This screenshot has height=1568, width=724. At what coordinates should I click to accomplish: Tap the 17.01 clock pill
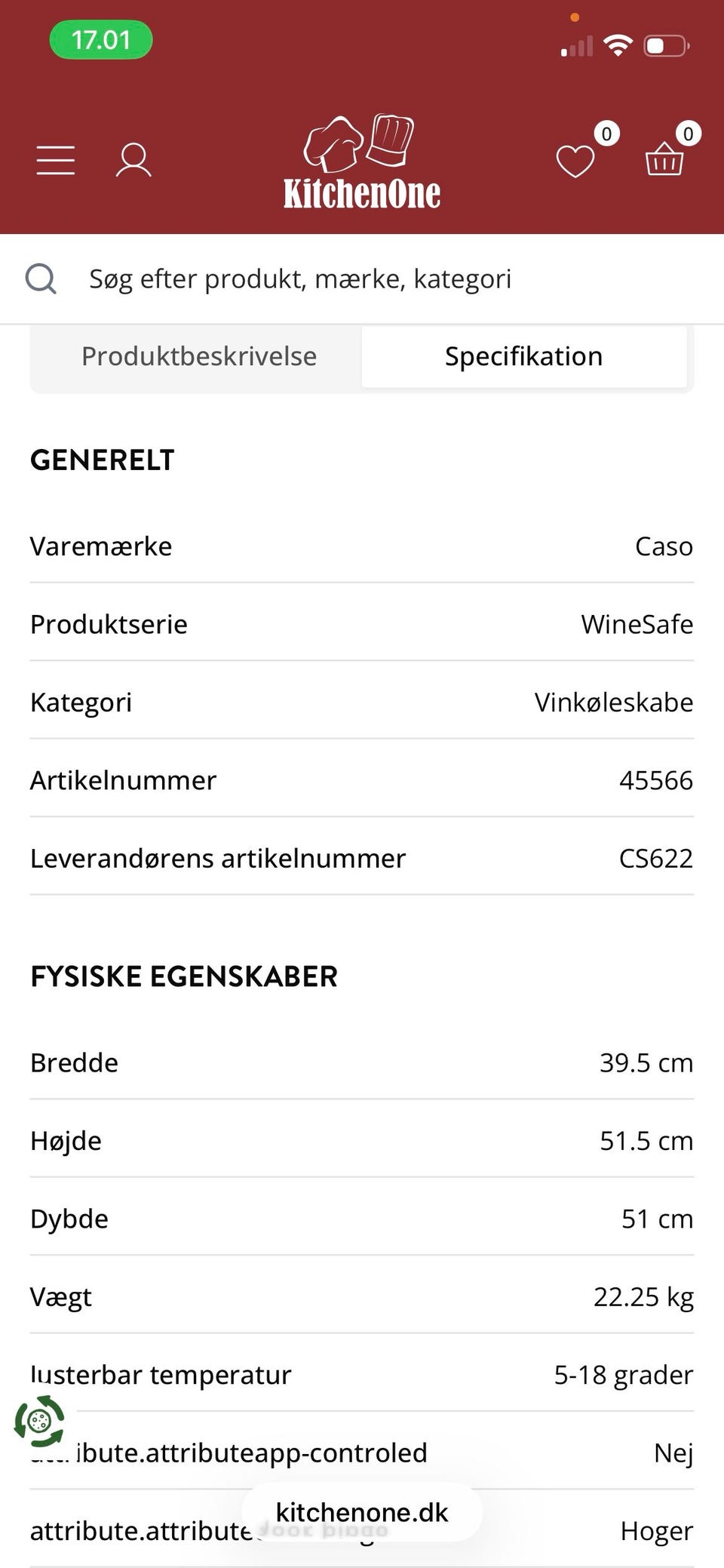(102, 39)
